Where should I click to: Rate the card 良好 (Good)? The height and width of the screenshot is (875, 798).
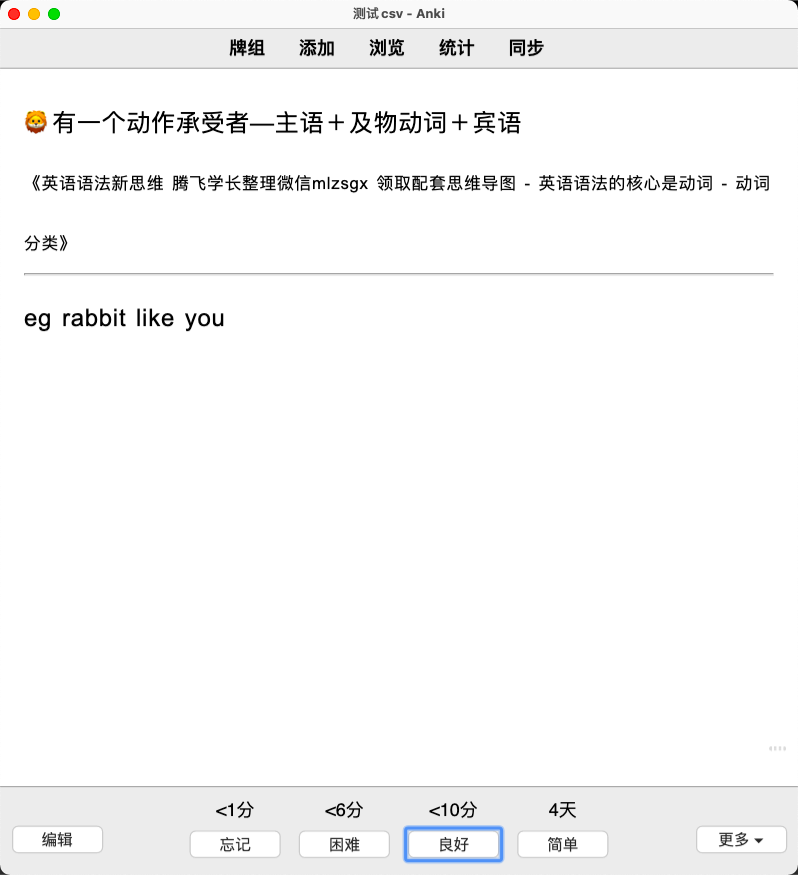click(453, 844)
